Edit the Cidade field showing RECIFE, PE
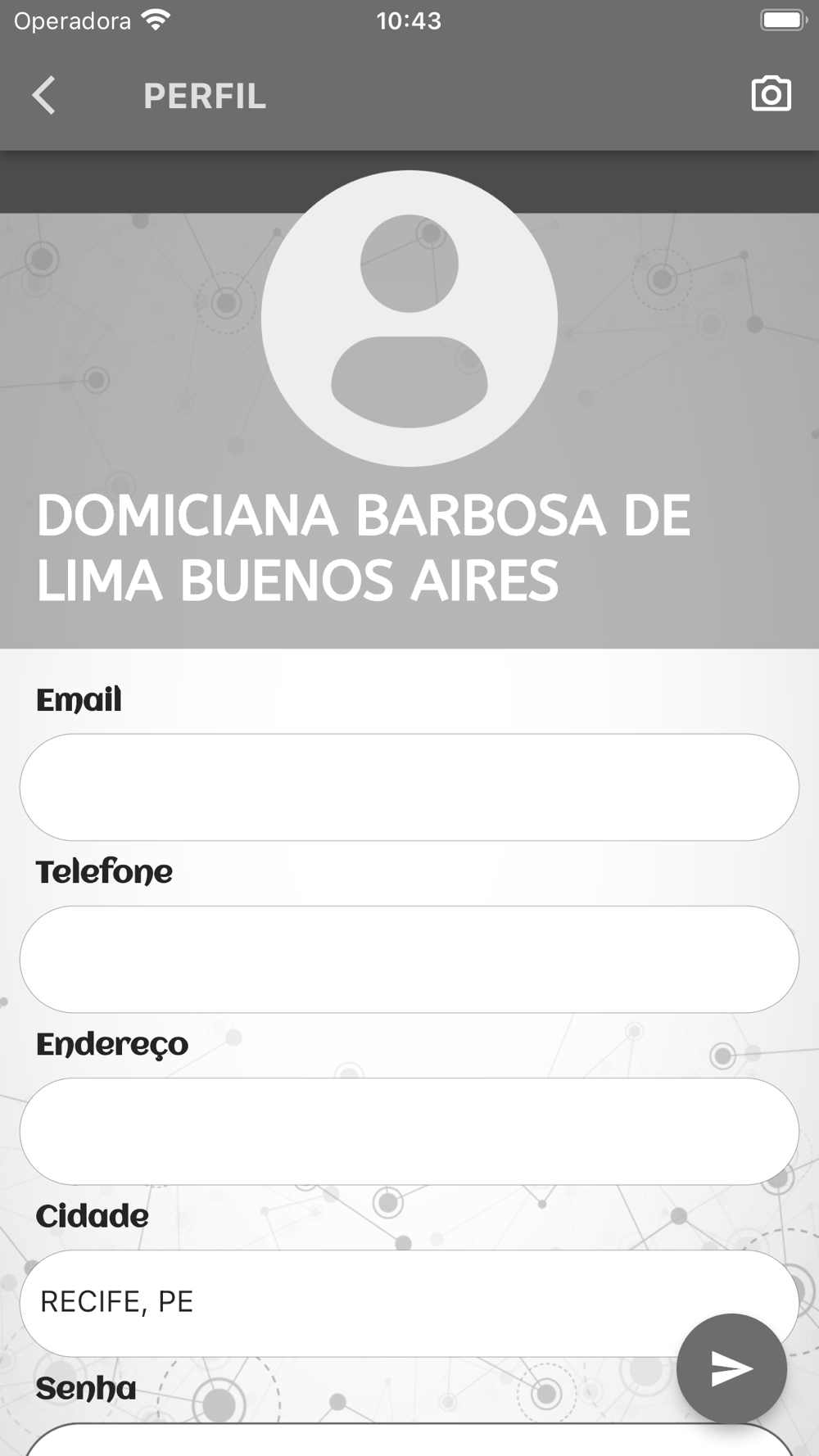819x1456 pixels. (409, 1303)
